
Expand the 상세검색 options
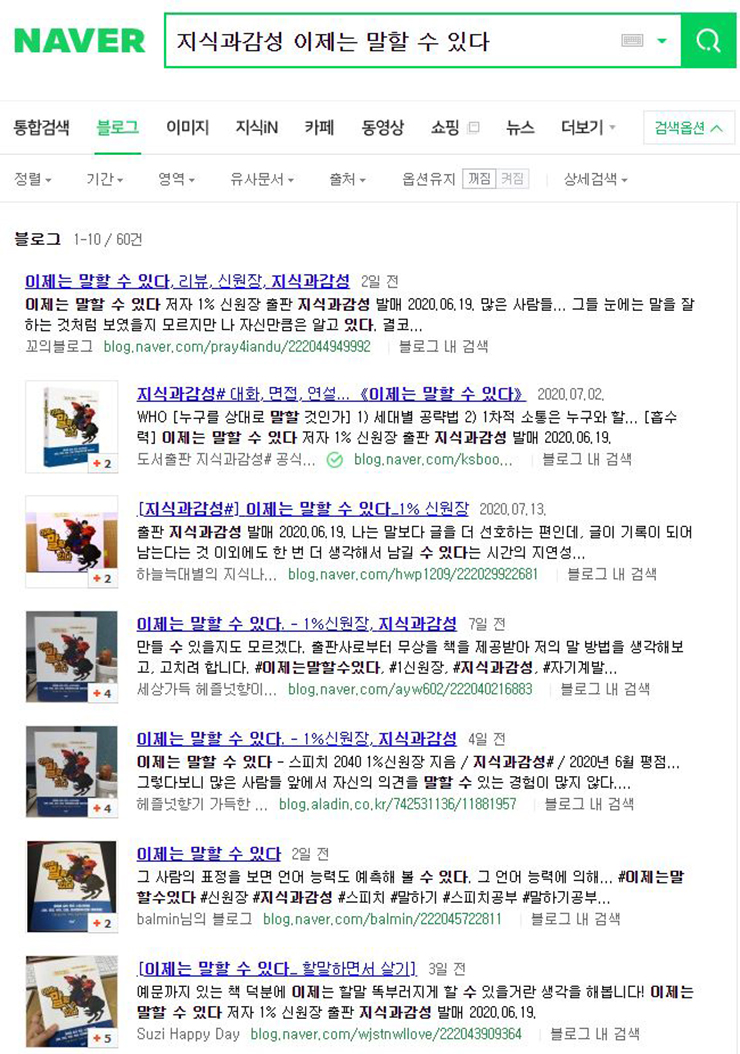[595, 180]
